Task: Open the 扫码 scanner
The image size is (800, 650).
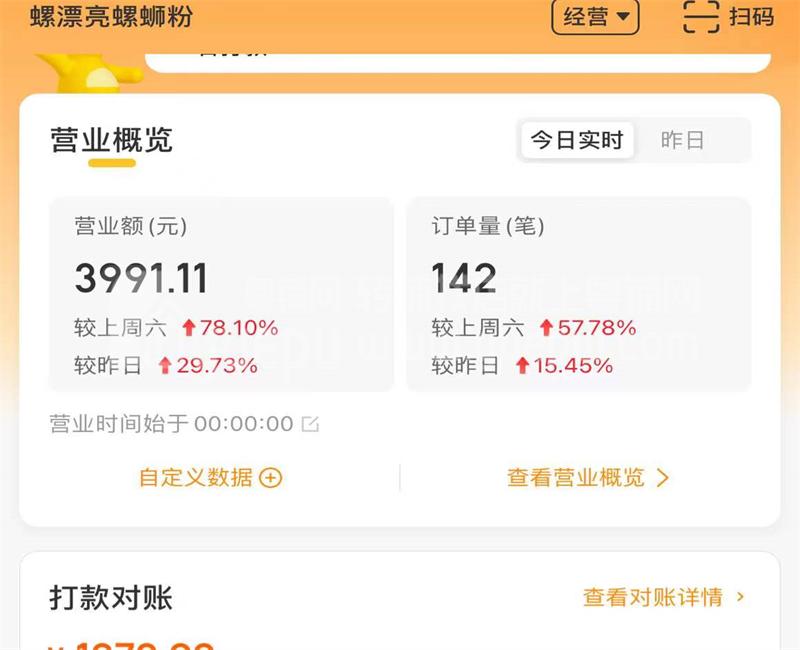Action: tap(728, 17)
